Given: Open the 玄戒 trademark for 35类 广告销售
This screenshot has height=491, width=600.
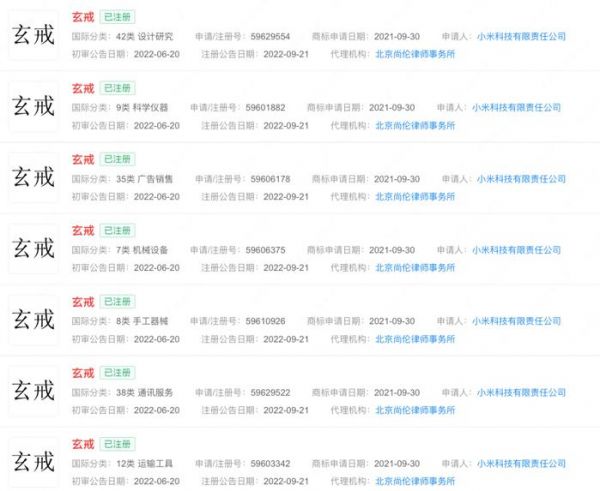Looking at the screenshot, I should click(83, 160).
